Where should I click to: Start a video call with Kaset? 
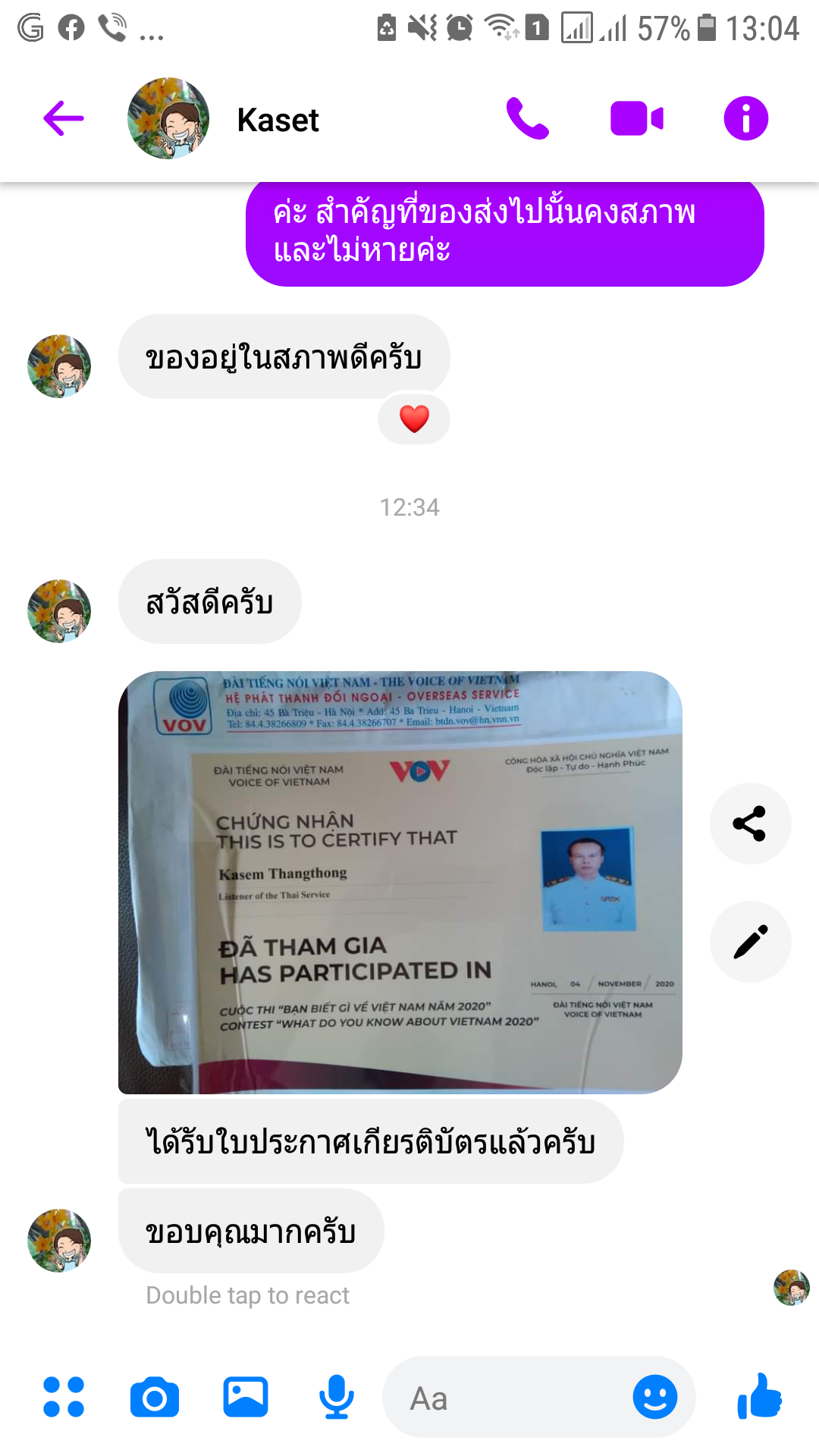pos(637,119)
